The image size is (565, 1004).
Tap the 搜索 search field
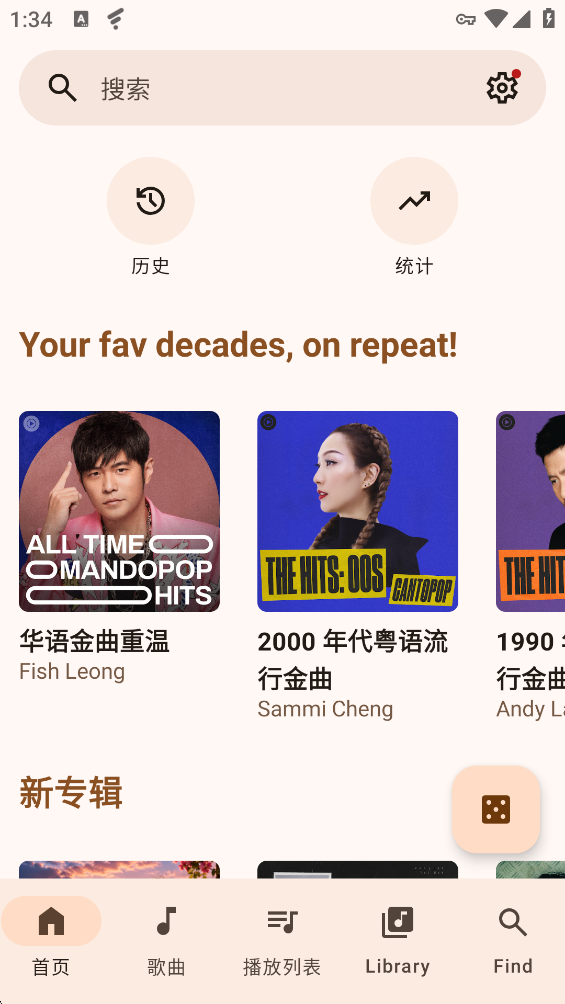click(x=282, y=88)
